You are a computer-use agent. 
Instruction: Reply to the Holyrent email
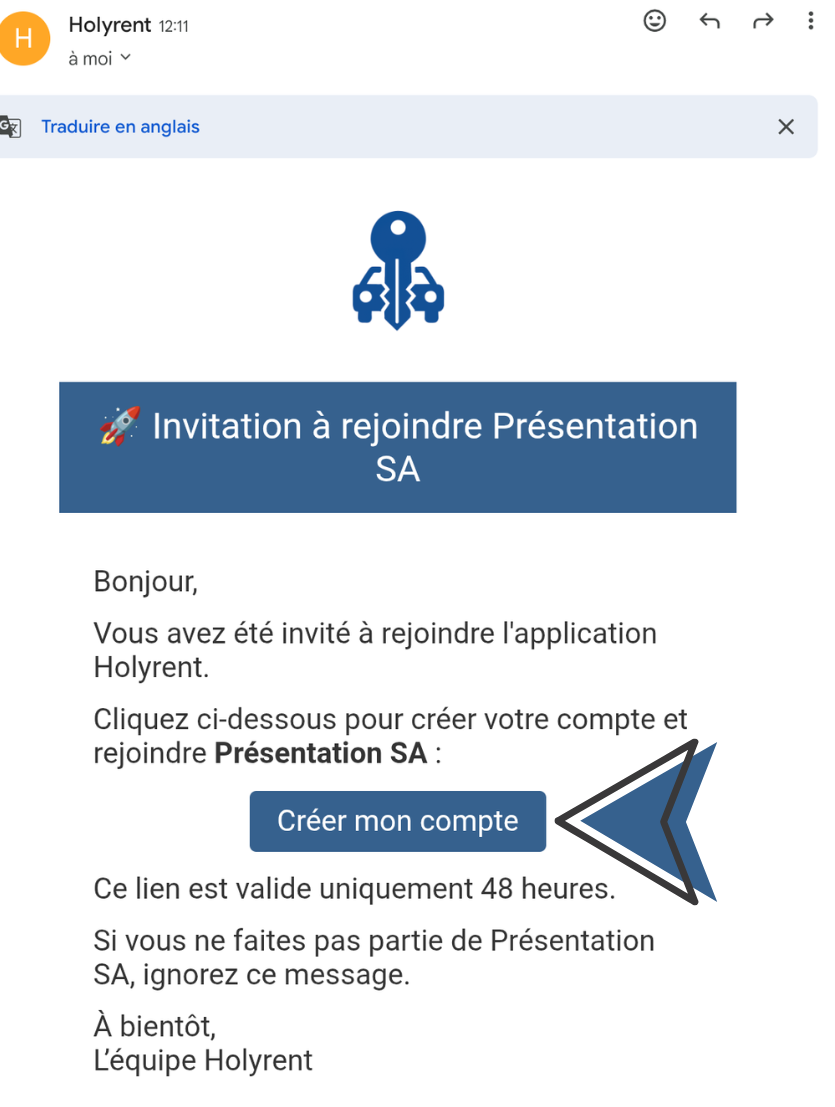tap(710, 21)
